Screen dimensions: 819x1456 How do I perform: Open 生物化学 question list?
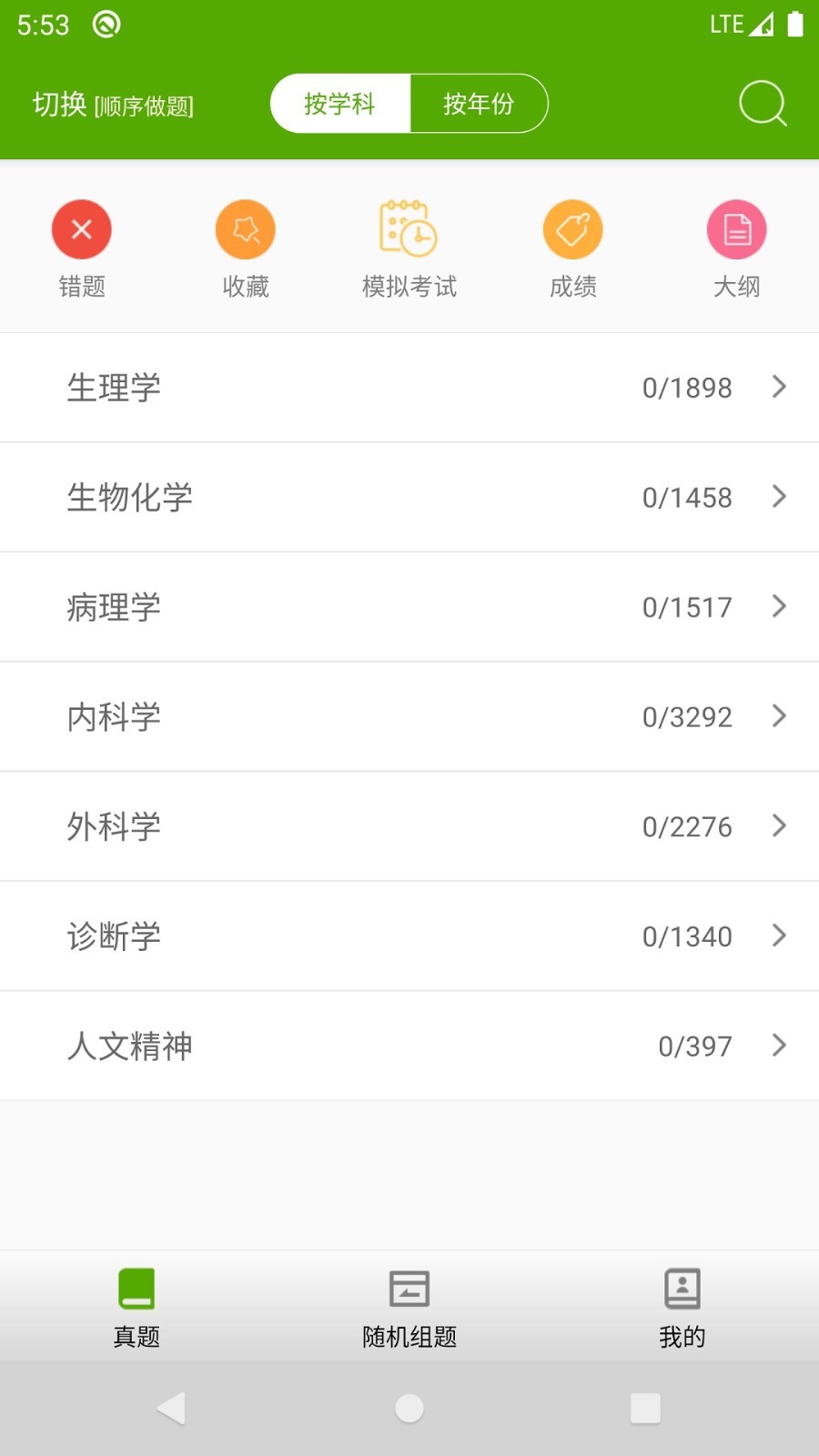(409, 497)
